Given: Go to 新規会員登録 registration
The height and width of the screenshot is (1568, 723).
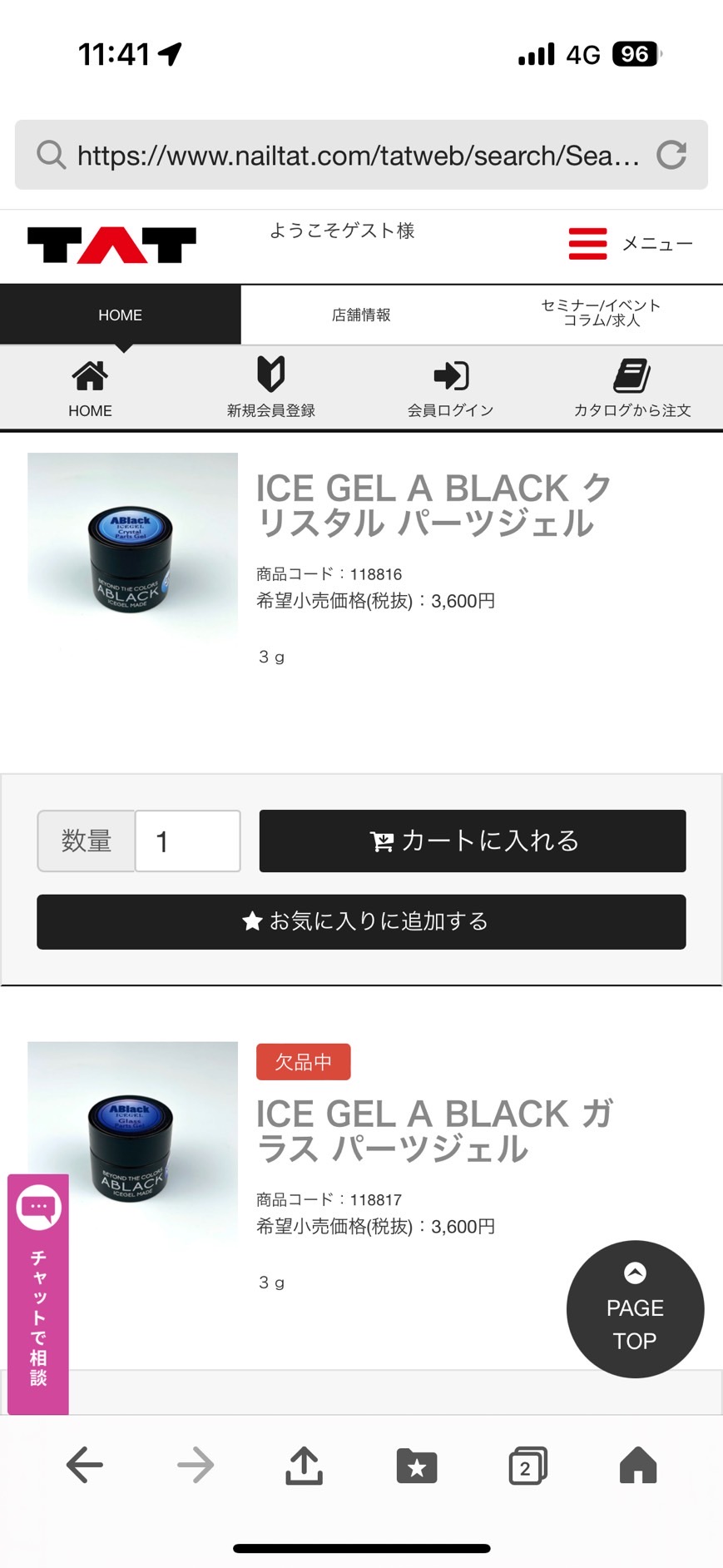Looking at the screenshot, I should pos(270,387).
